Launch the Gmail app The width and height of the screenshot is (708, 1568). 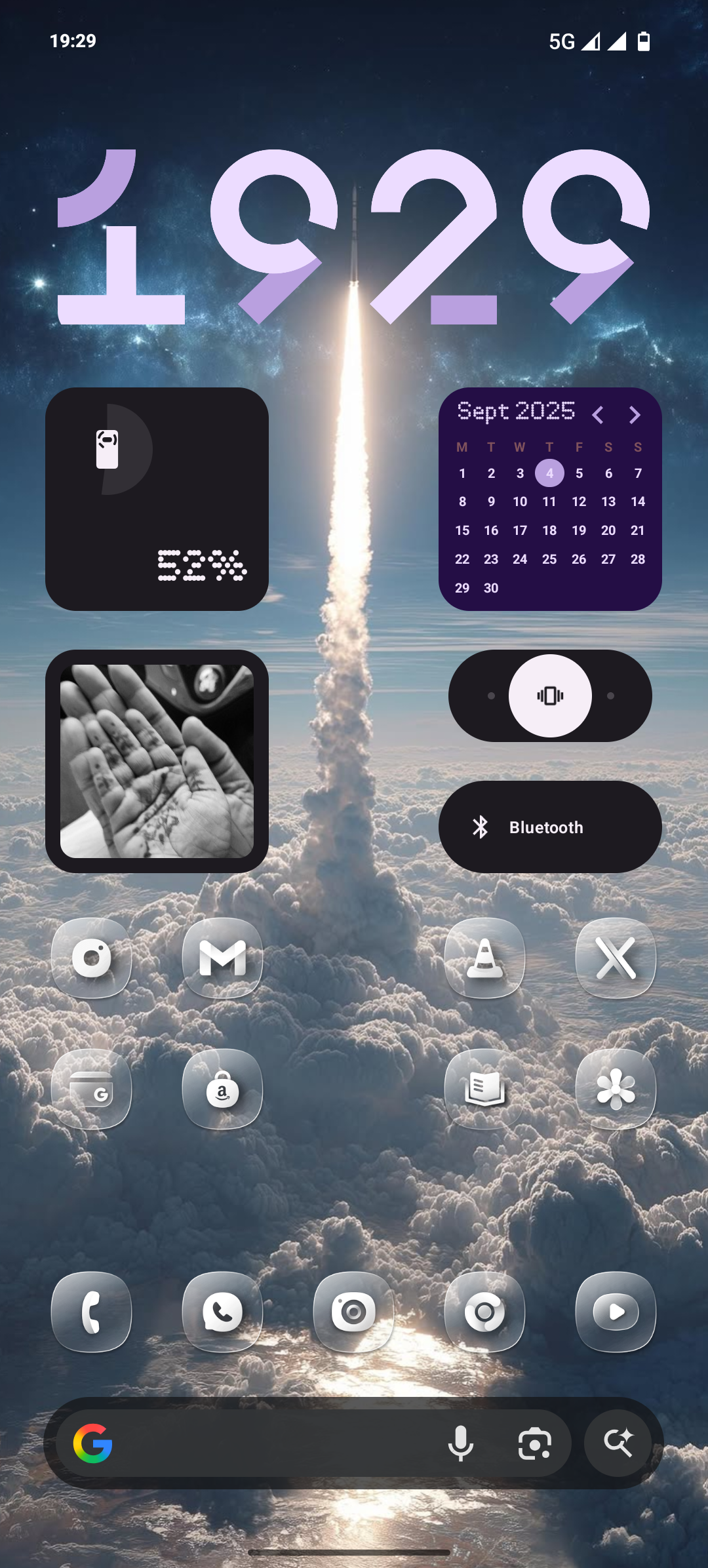tap(222, 958)
